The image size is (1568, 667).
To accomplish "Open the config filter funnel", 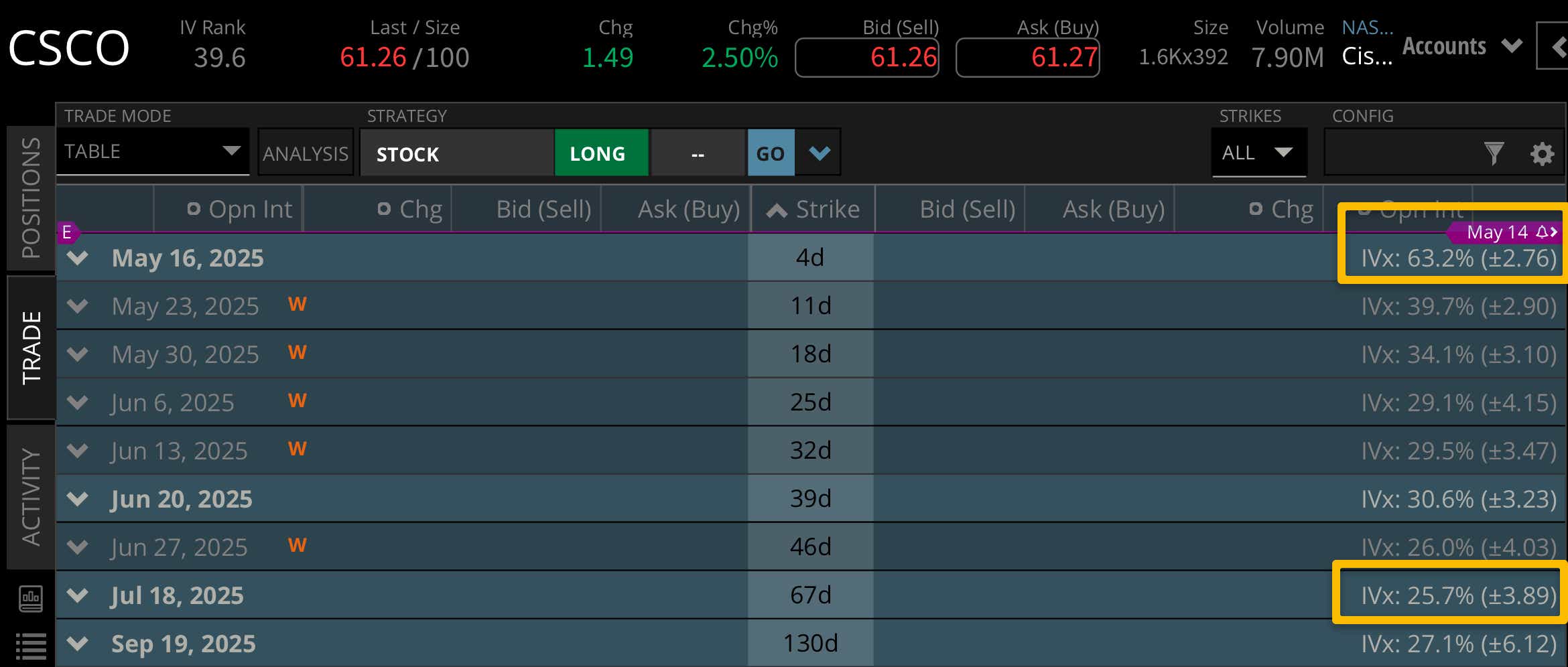I will (x=1494, y=153).
